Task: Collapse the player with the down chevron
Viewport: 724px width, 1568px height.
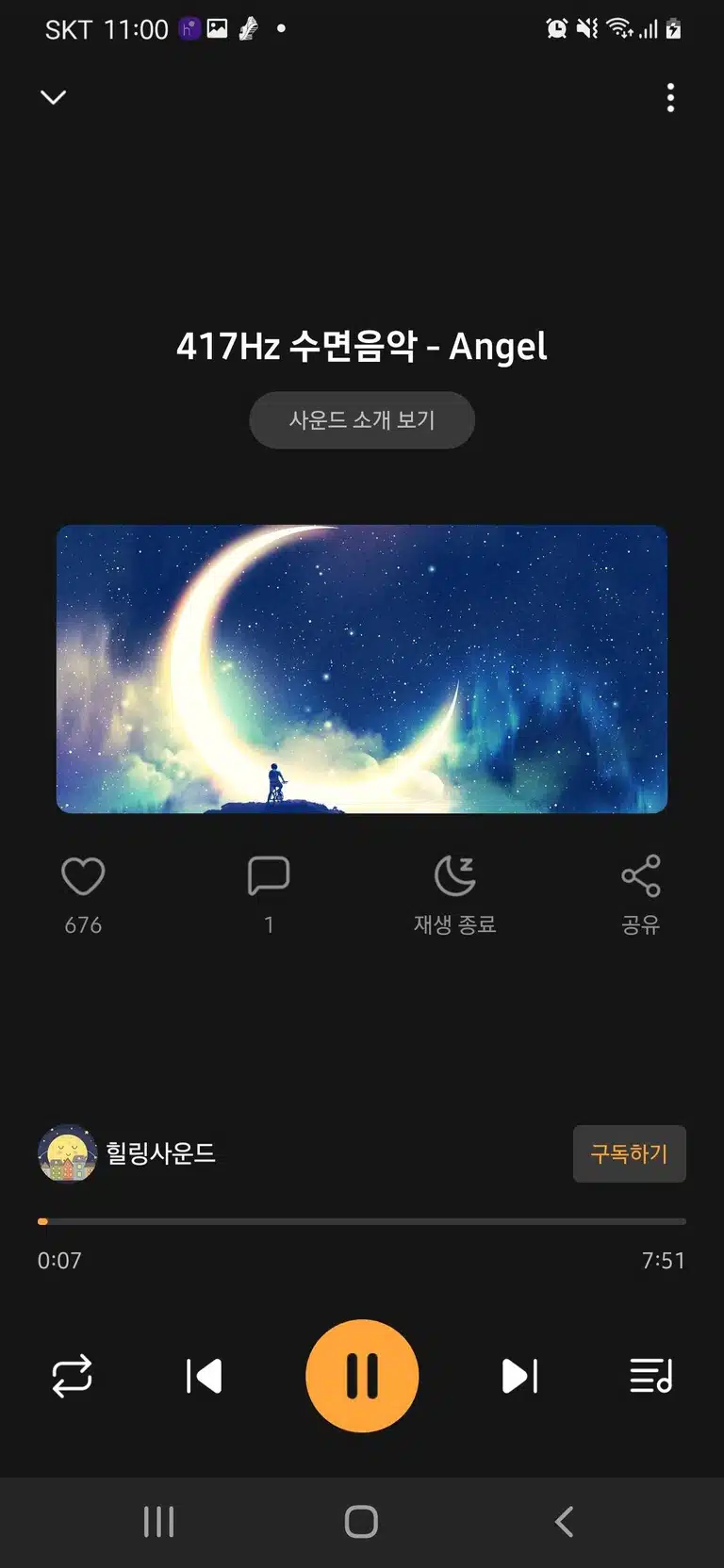Action: pos(54,97)
